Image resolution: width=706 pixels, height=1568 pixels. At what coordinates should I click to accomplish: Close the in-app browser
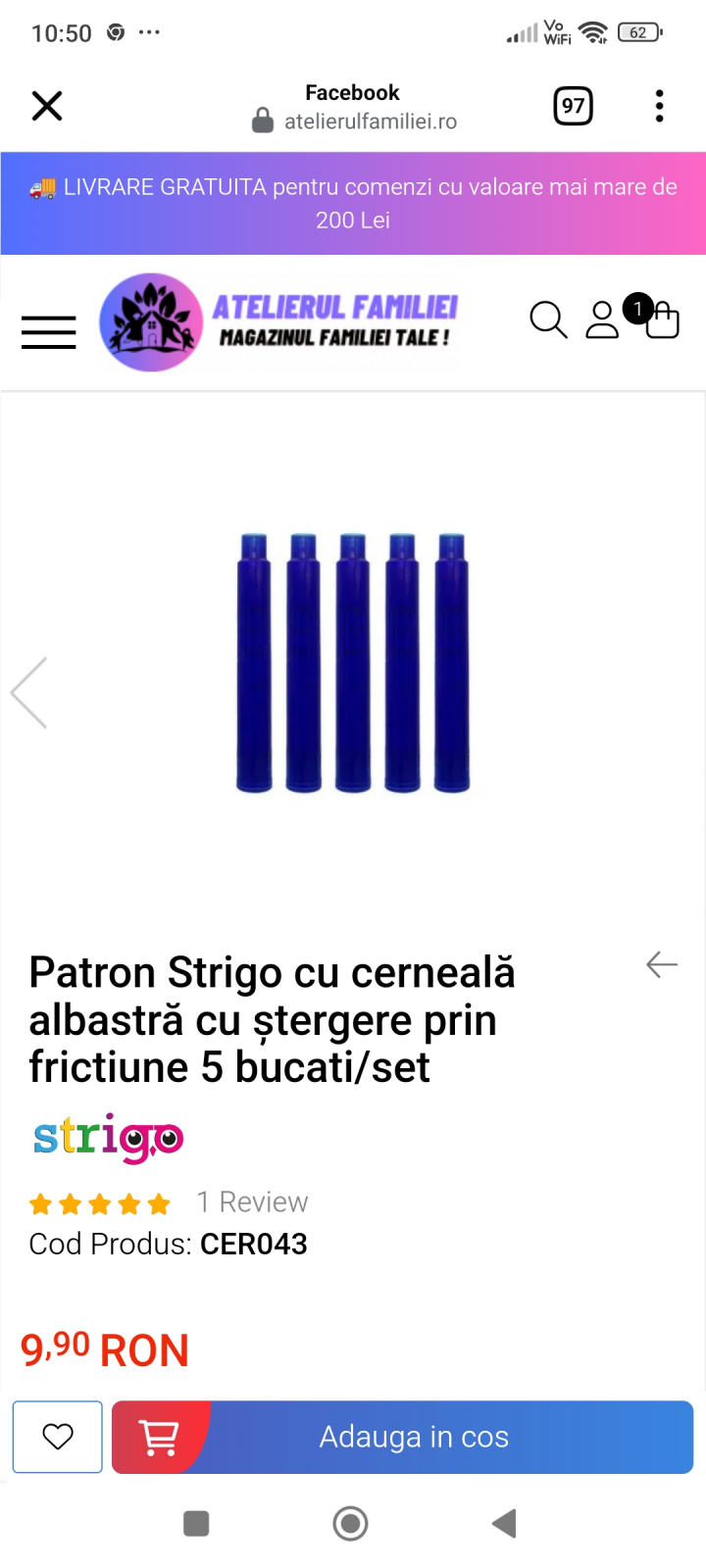(47, 106)
